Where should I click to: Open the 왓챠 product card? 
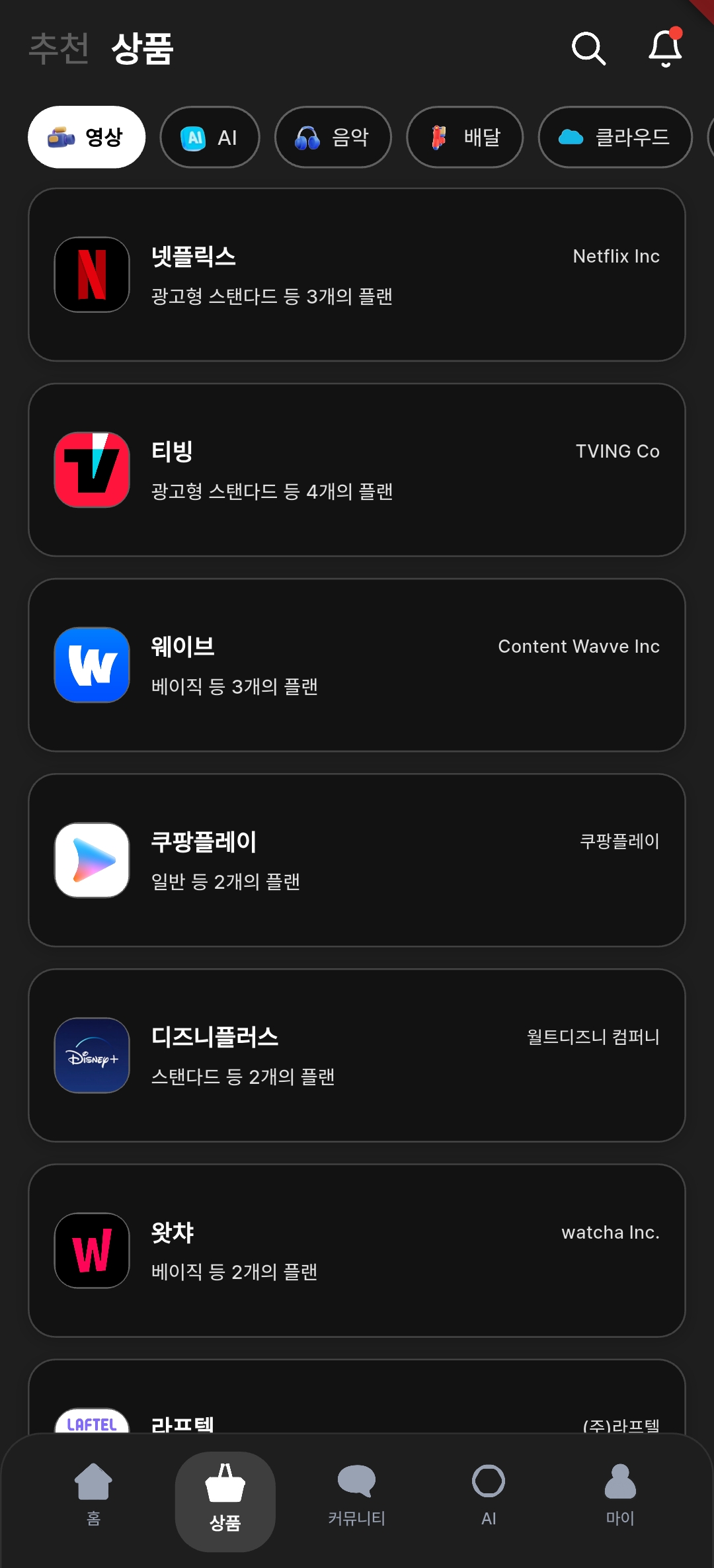357,1250
